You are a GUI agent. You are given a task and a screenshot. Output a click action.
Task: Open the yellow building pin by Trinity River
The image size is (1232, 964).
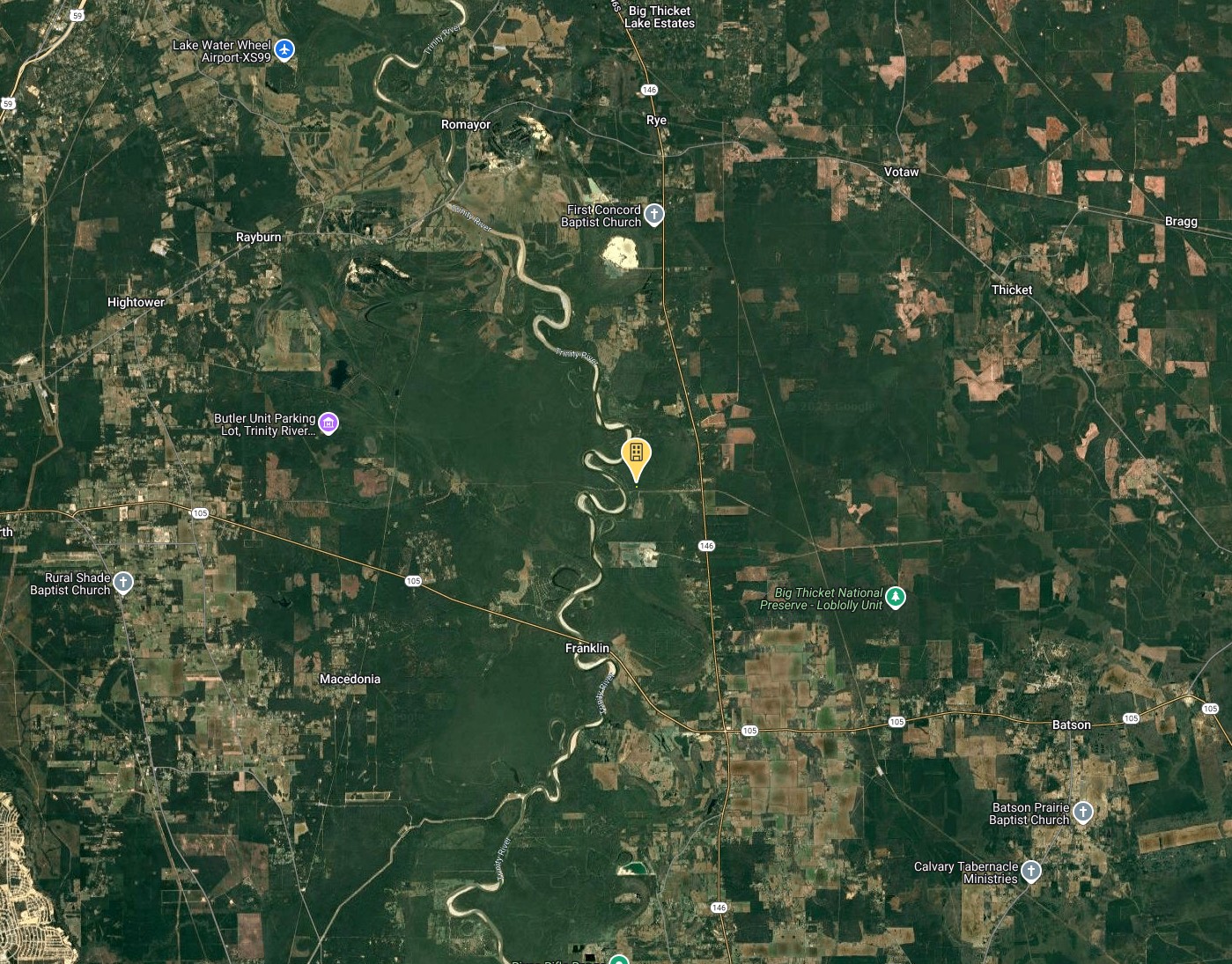(x=636, y=454)
